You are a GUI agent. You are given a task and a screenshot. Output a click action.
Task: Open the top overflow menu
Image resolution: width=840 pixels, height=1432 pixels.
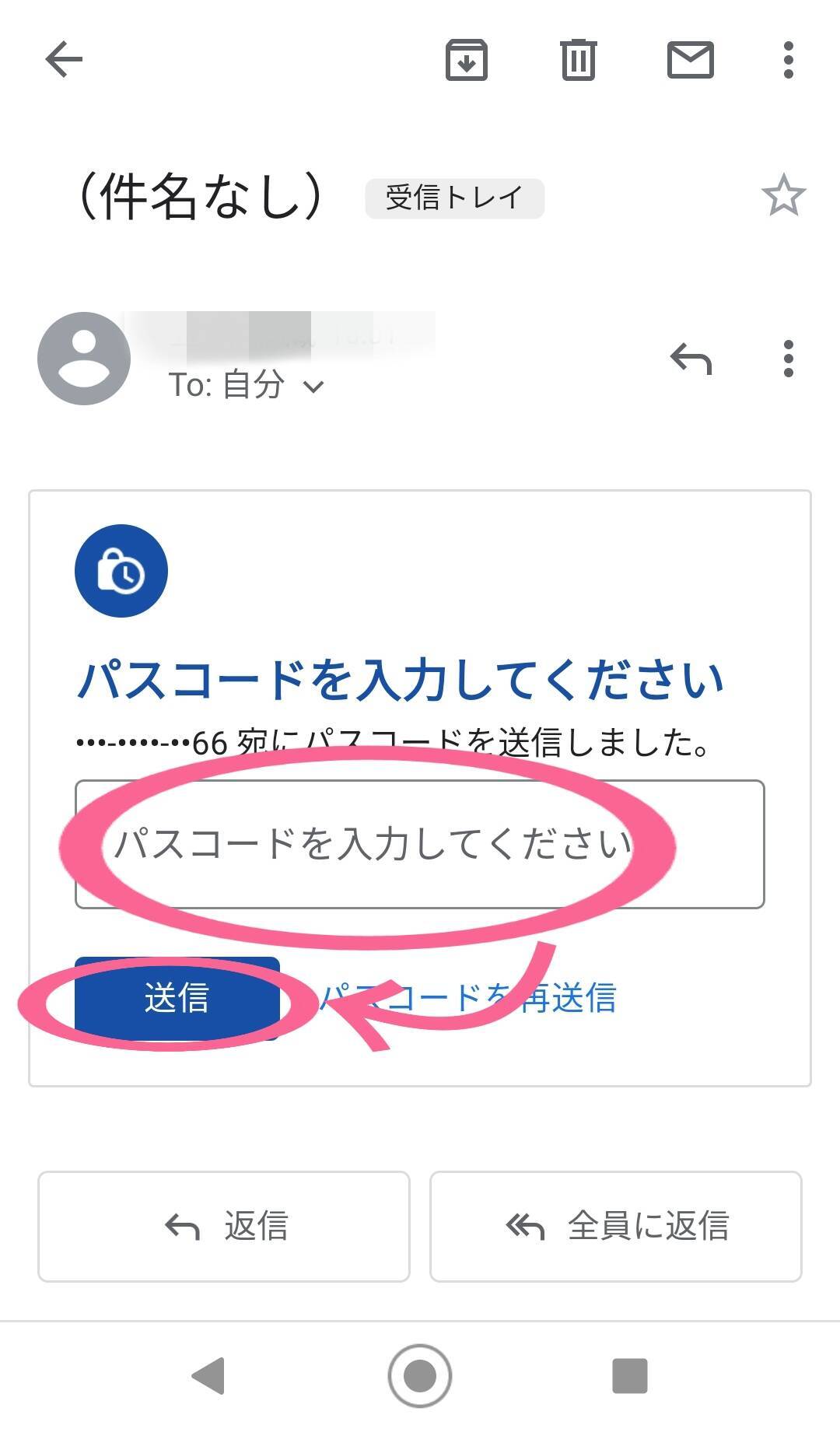(788, 60)
